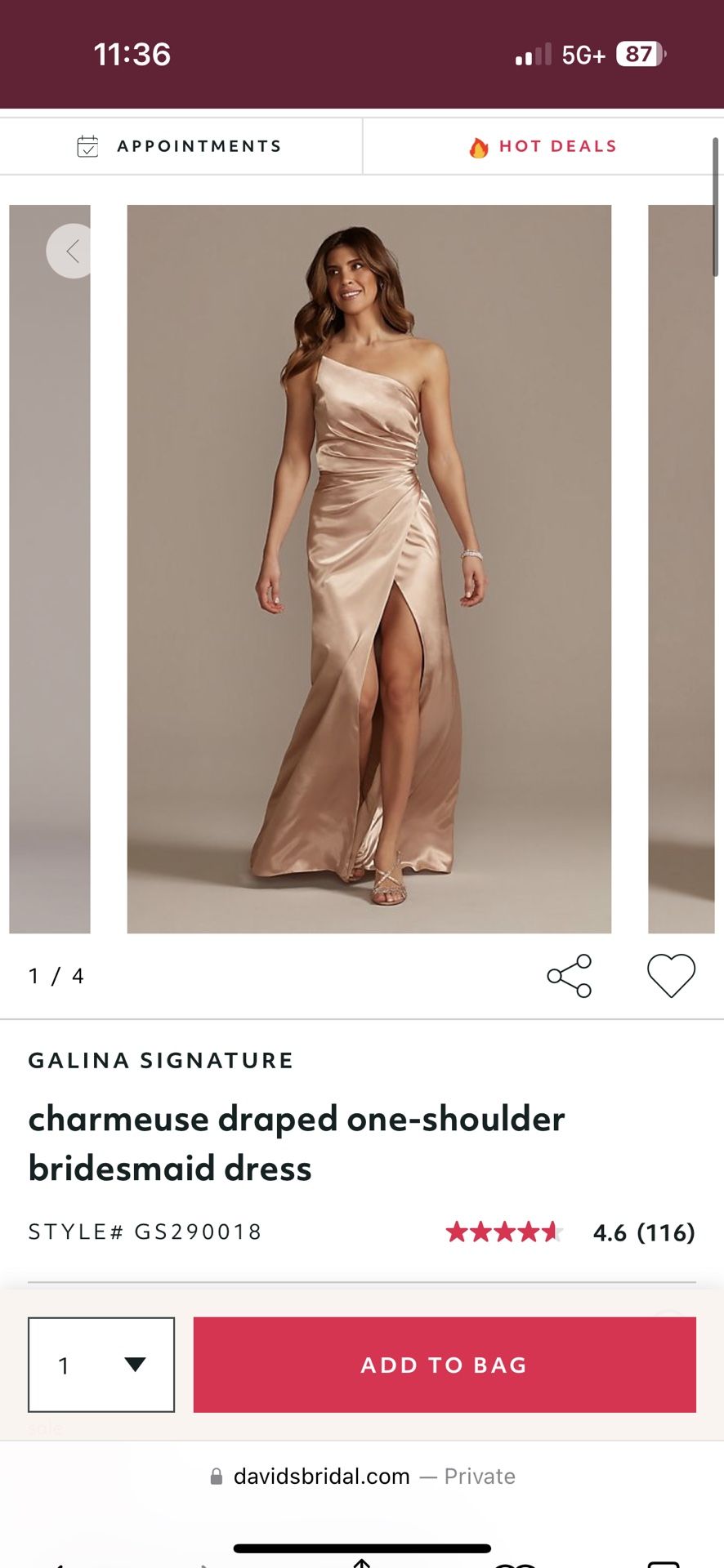
Task: Add the dress to bag
Action: click(x=445, y=1365)
